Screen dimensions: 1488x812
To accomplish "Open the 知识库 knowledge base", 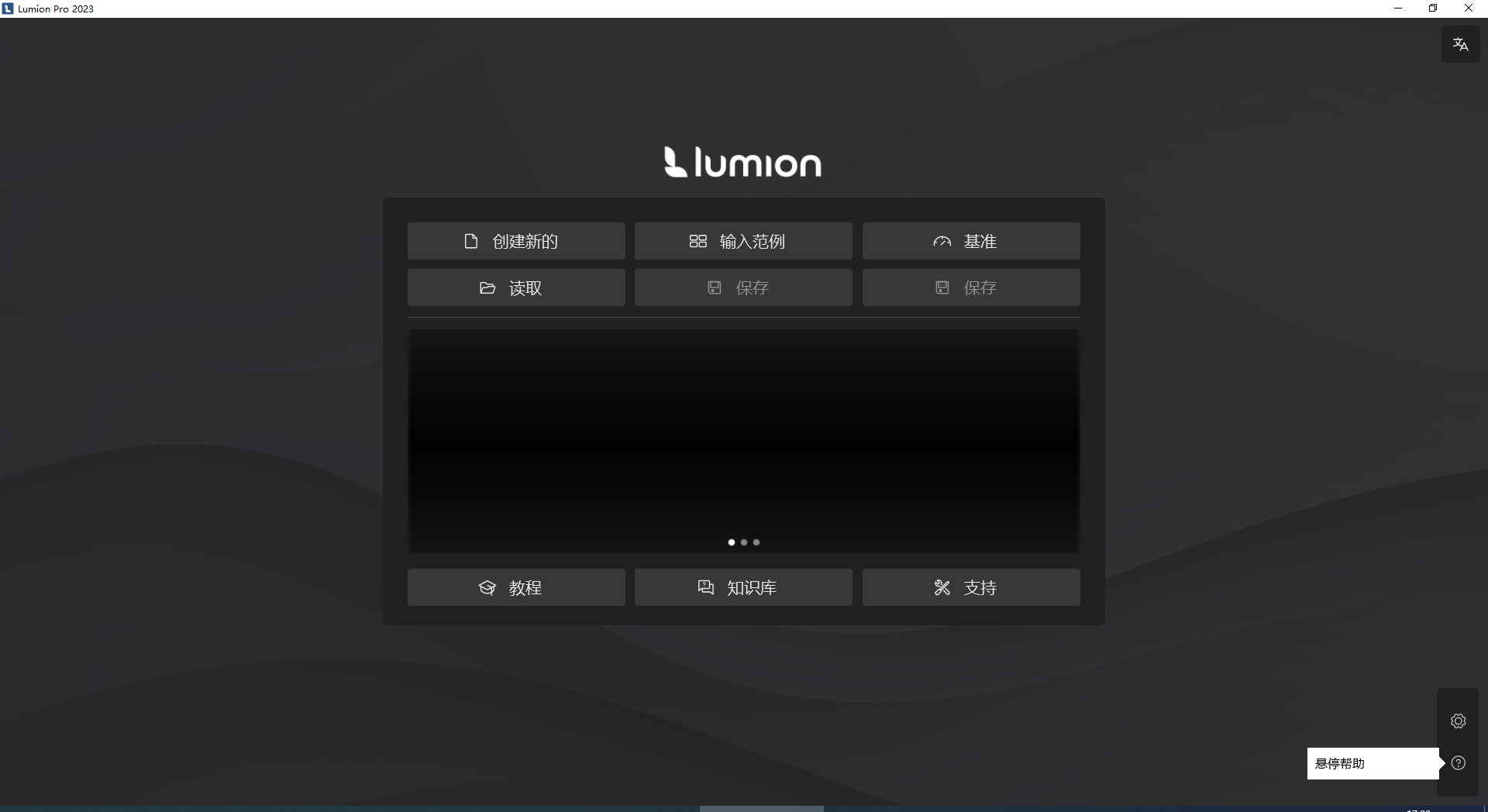I will coord(743,587).
